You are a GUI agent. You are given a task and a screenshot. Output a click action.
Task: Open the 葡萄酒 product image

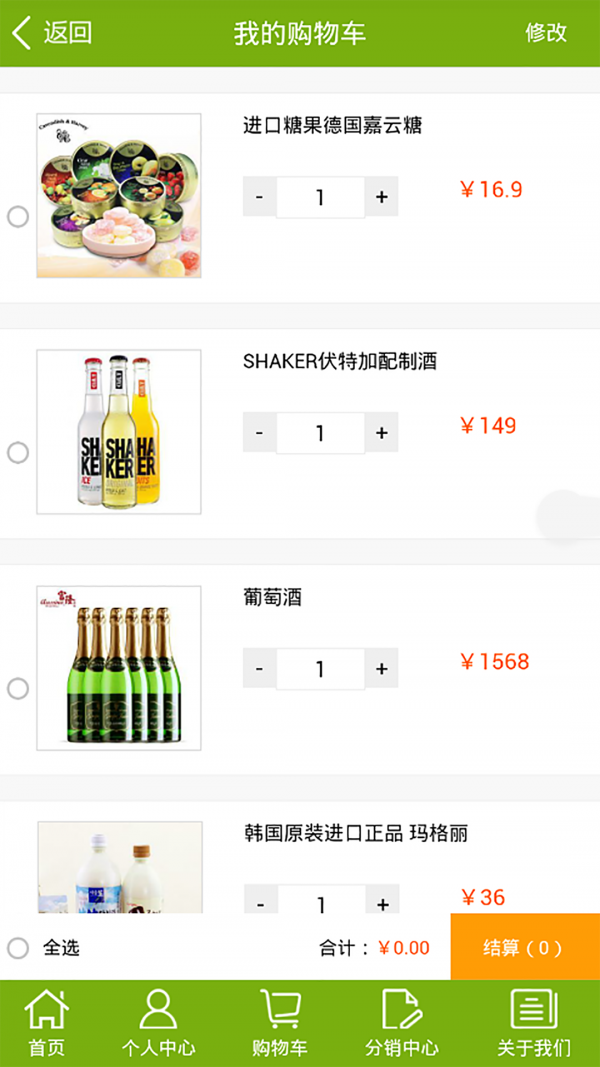(119, 668)
